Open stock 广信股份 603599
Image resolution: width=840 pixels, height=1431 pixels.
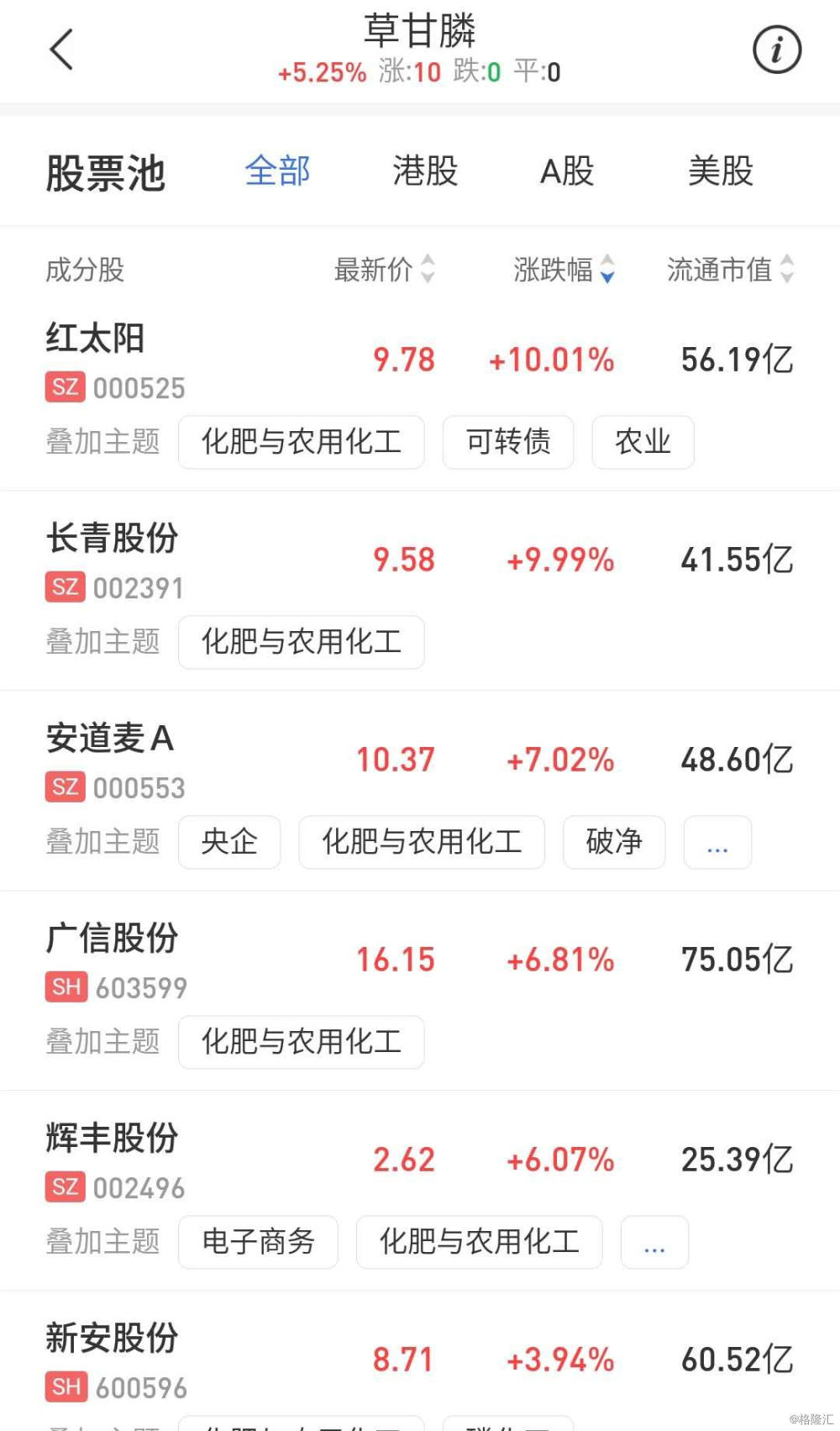[x=420, y=960]
